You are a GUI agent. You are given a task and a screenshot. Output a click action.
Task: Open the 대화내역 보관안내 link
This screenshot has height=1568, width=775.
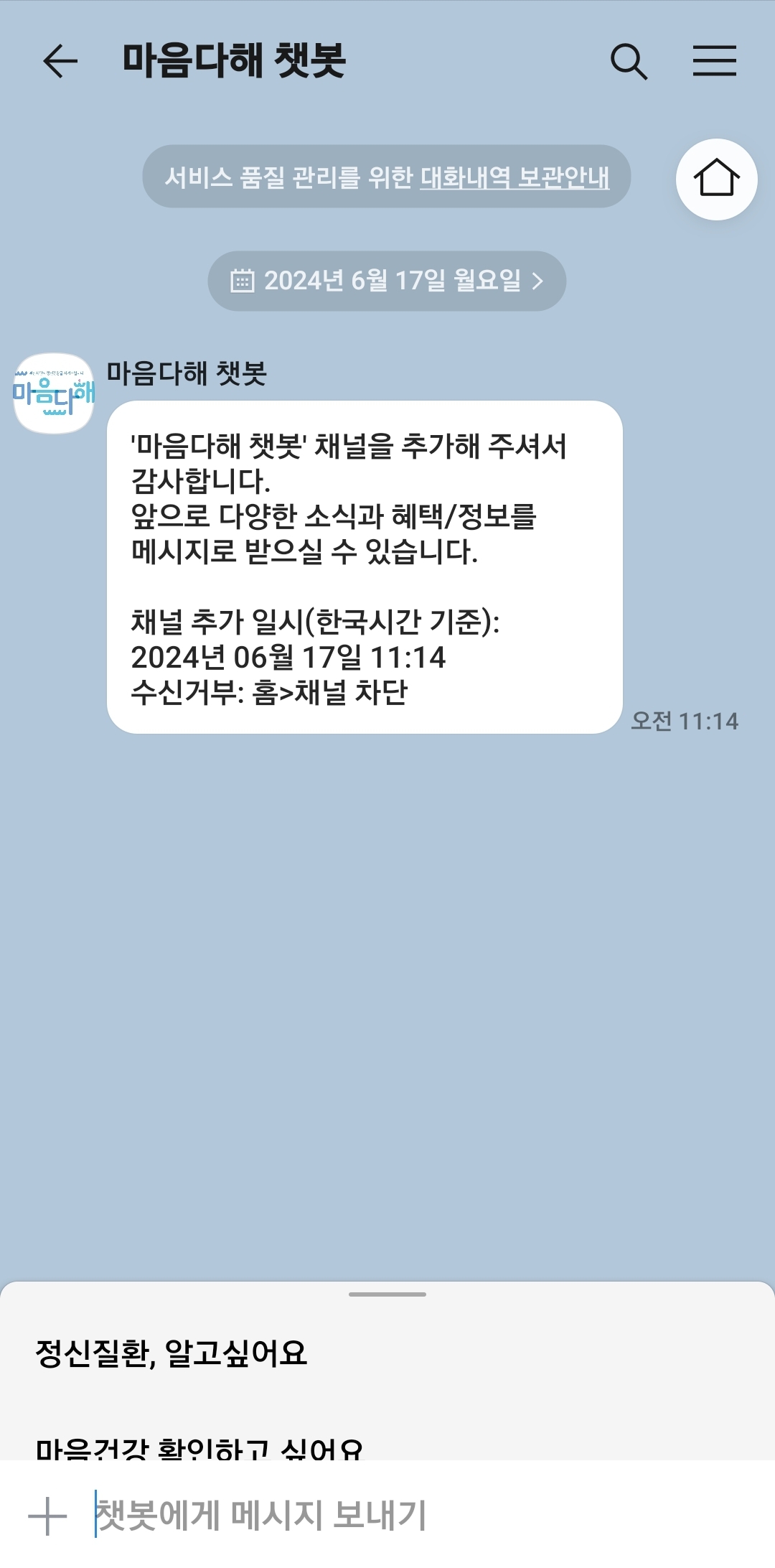pos(515,177)
